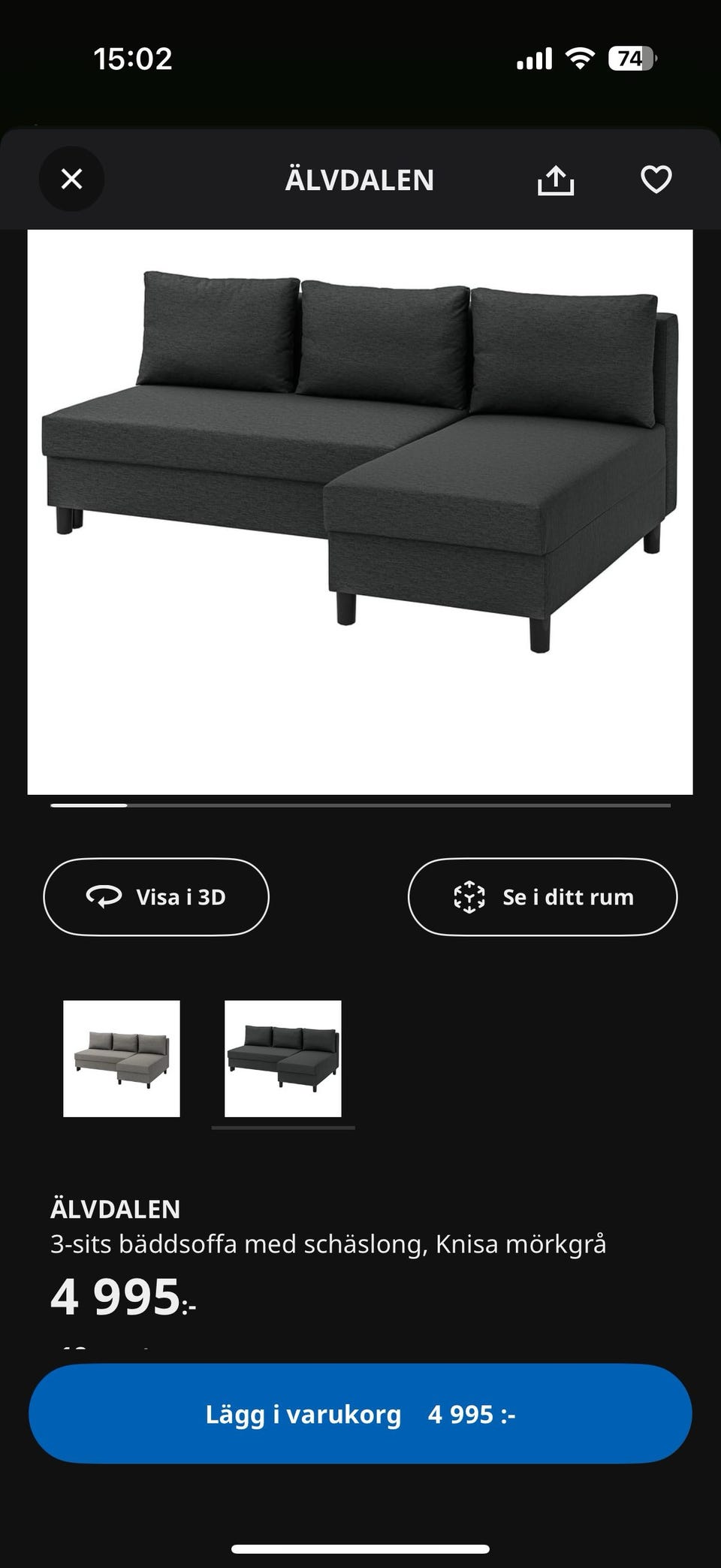
Task: Tap the share icon for ÄLVDALEN
Action: tap(555, 180)
